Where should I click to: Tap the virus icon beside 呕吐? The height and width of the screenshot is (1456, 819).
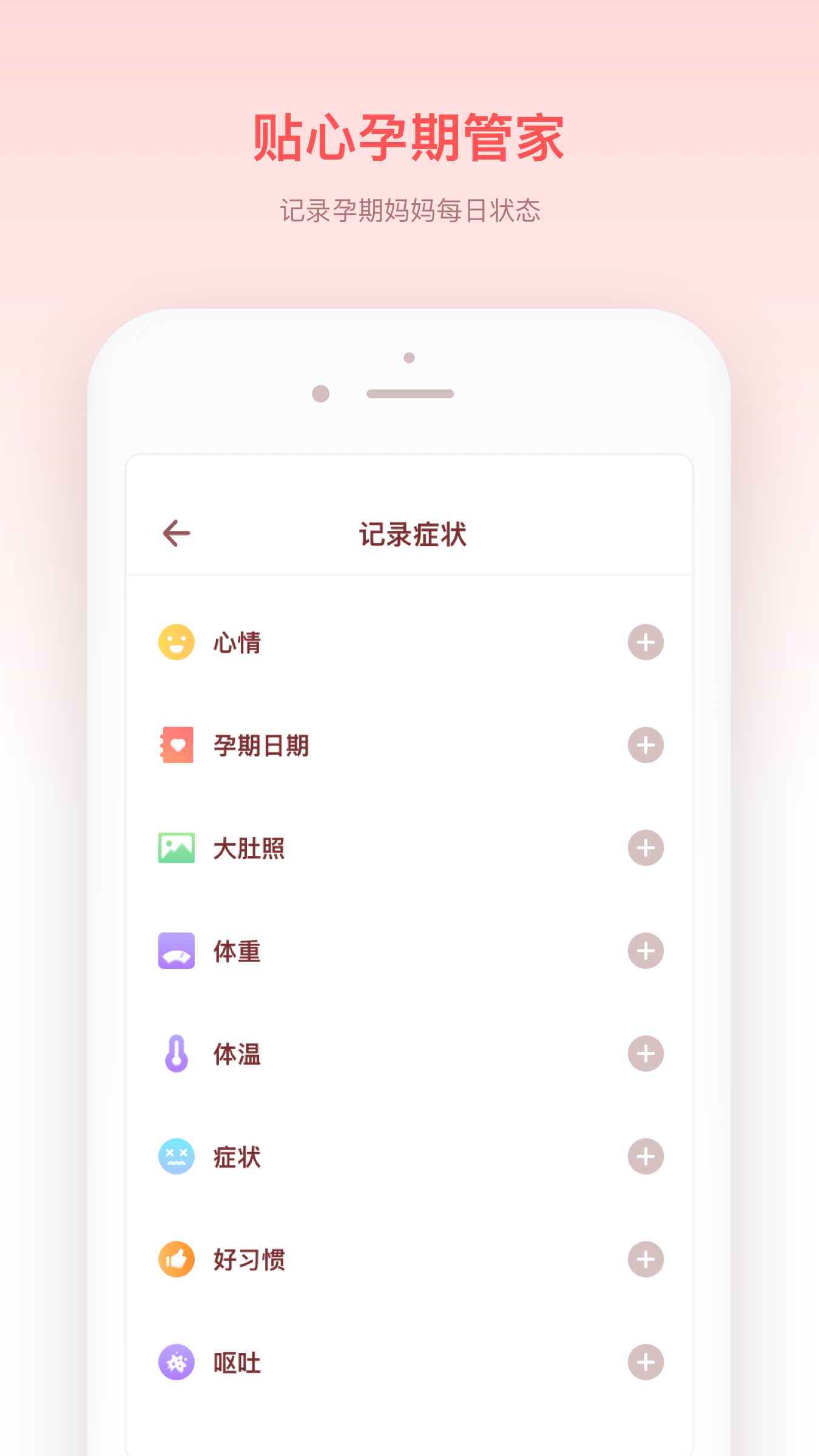(x=177, y=1363)
